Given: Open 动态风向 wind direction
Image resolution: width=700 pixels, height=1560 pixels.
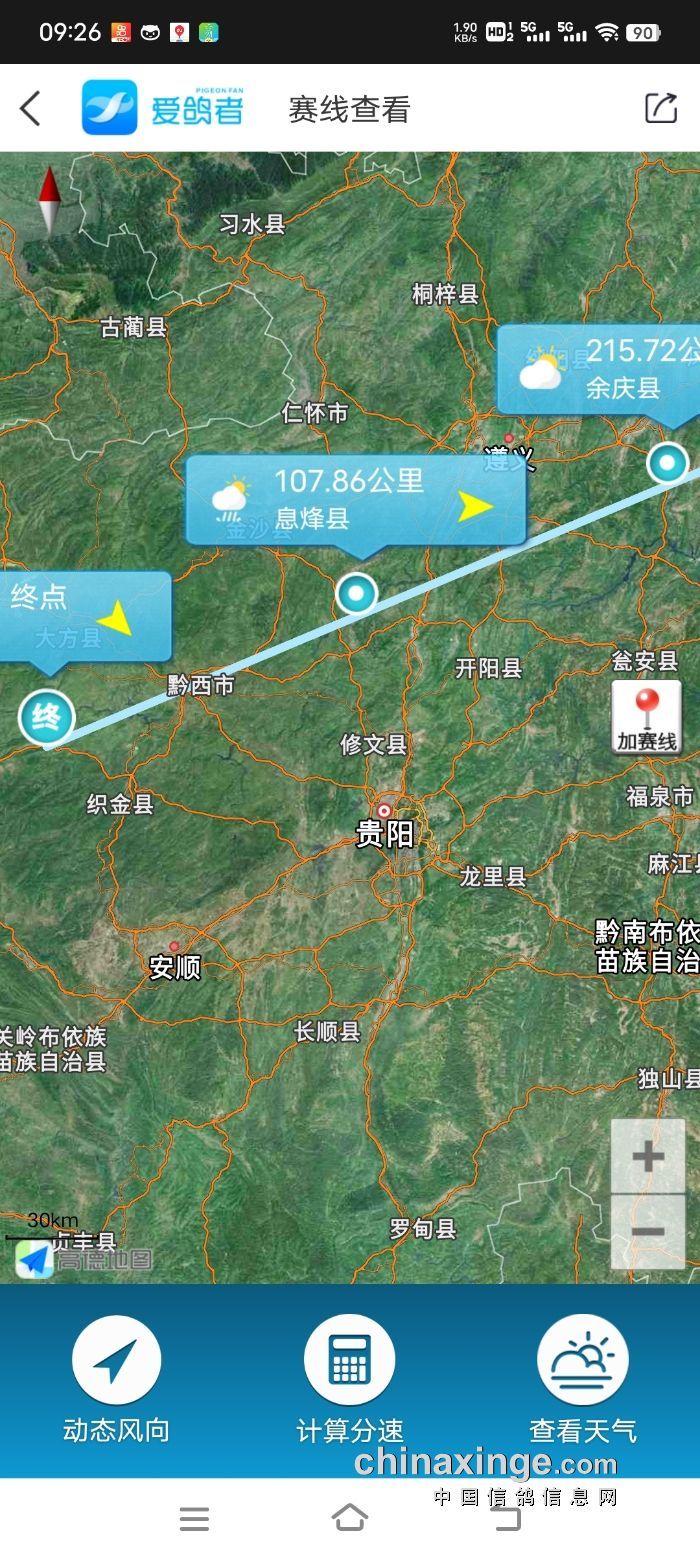Looking at the screenshot, I should [x=116, y=1378].
